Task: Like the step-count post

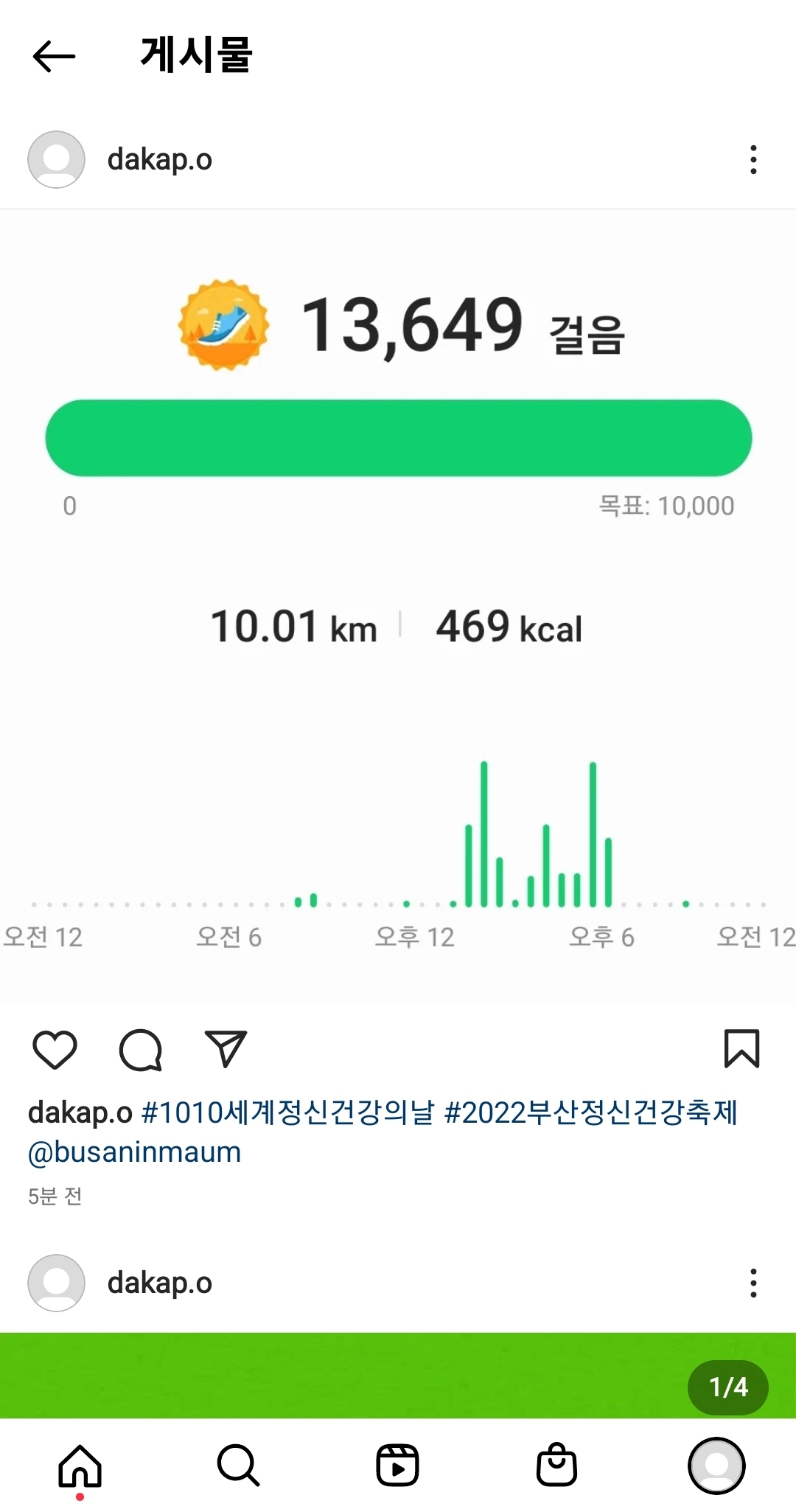Action: 55,1049
